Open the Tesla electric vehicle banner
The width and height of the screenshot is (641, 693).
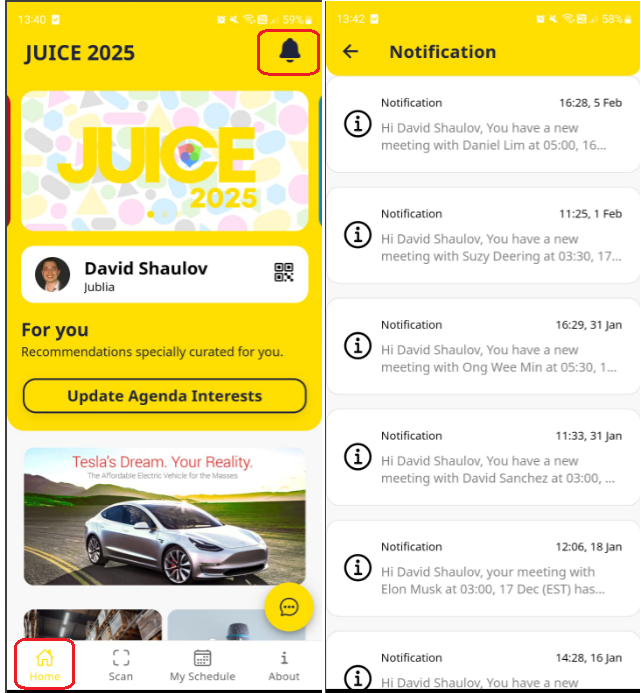tap(164, 516)
